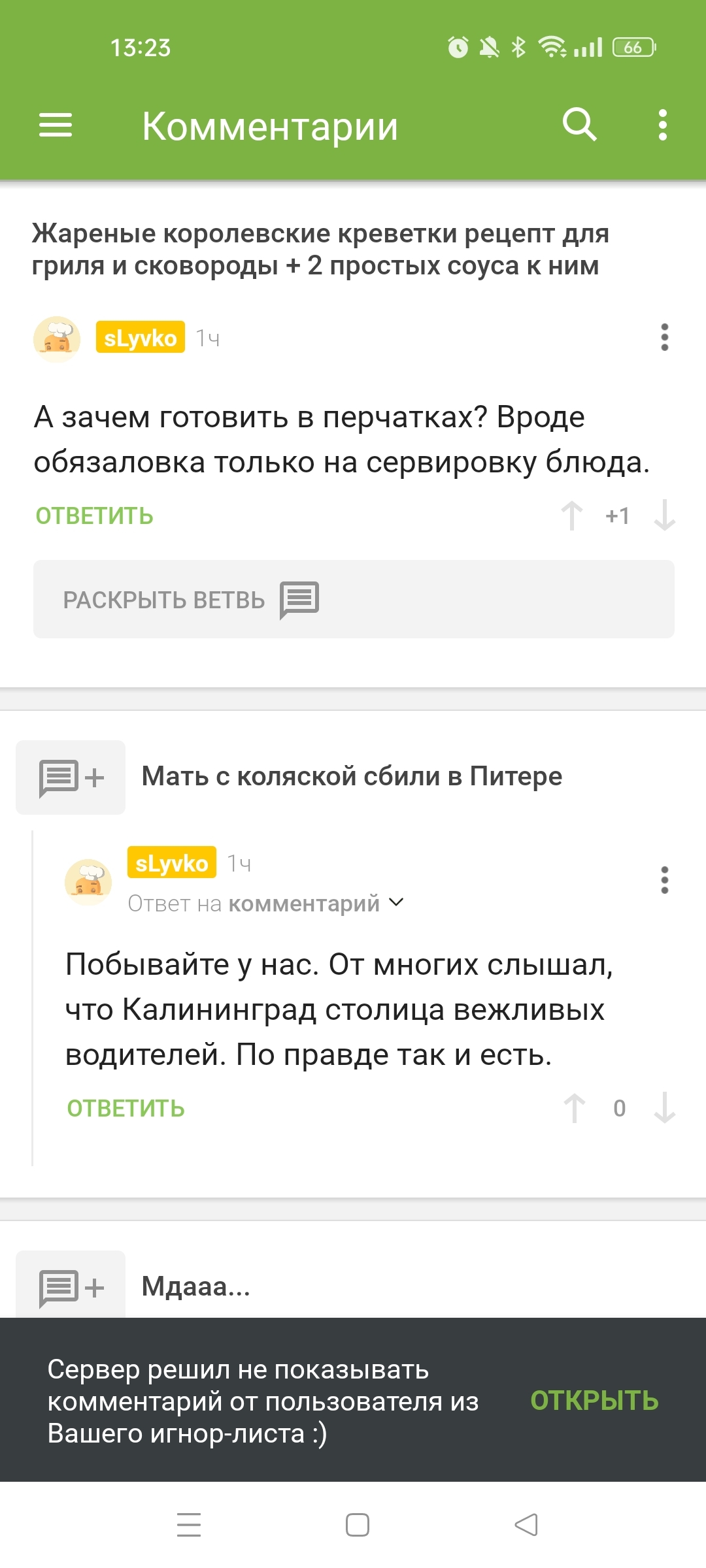Open the post about жареные королевские креветки
706x1568 pixels.
tap(320, 250)
